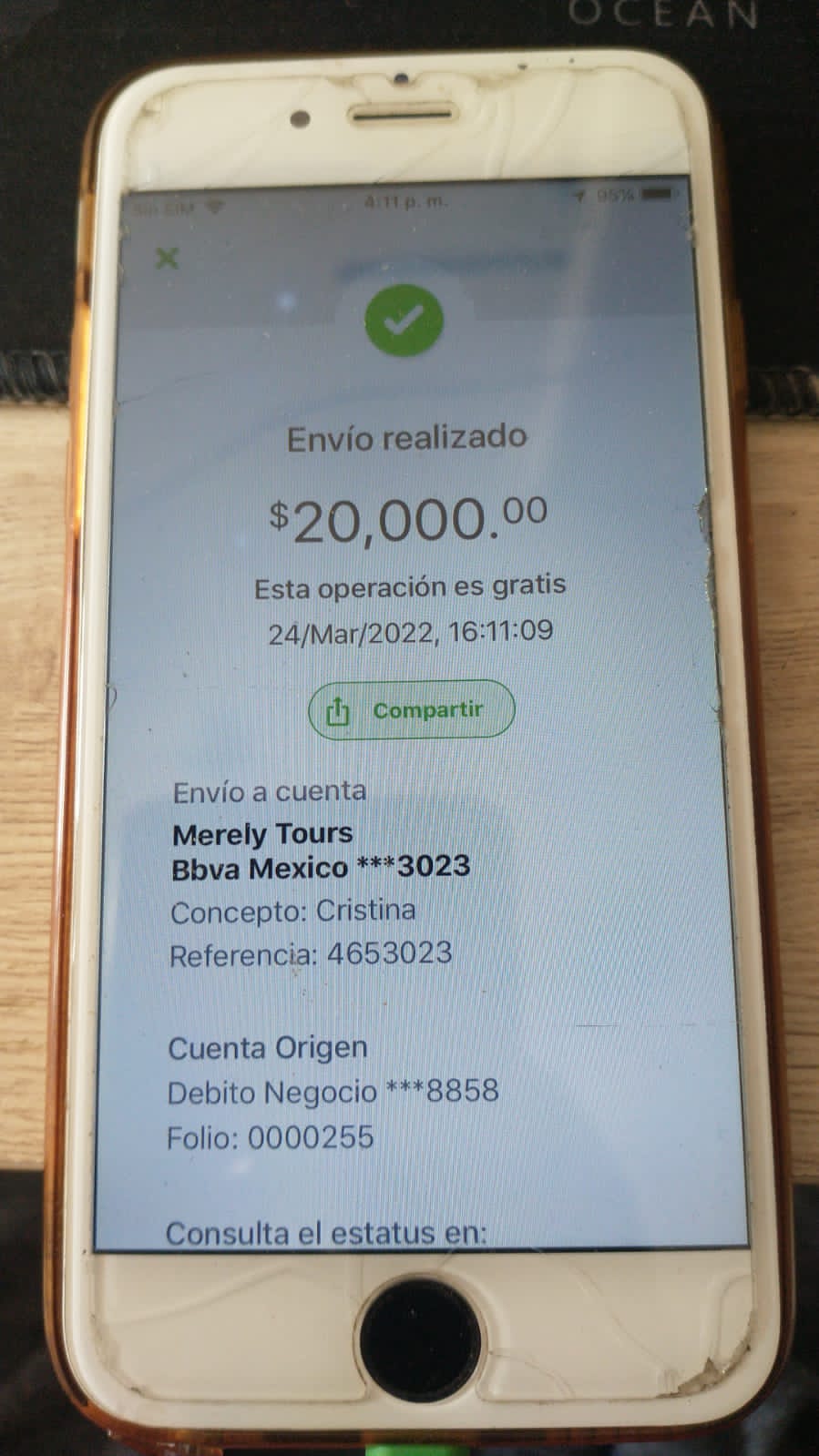This screenshot has width=819, height=1456.
Task: Close the transfer confirmation with the X
Action: click(167, 259)
